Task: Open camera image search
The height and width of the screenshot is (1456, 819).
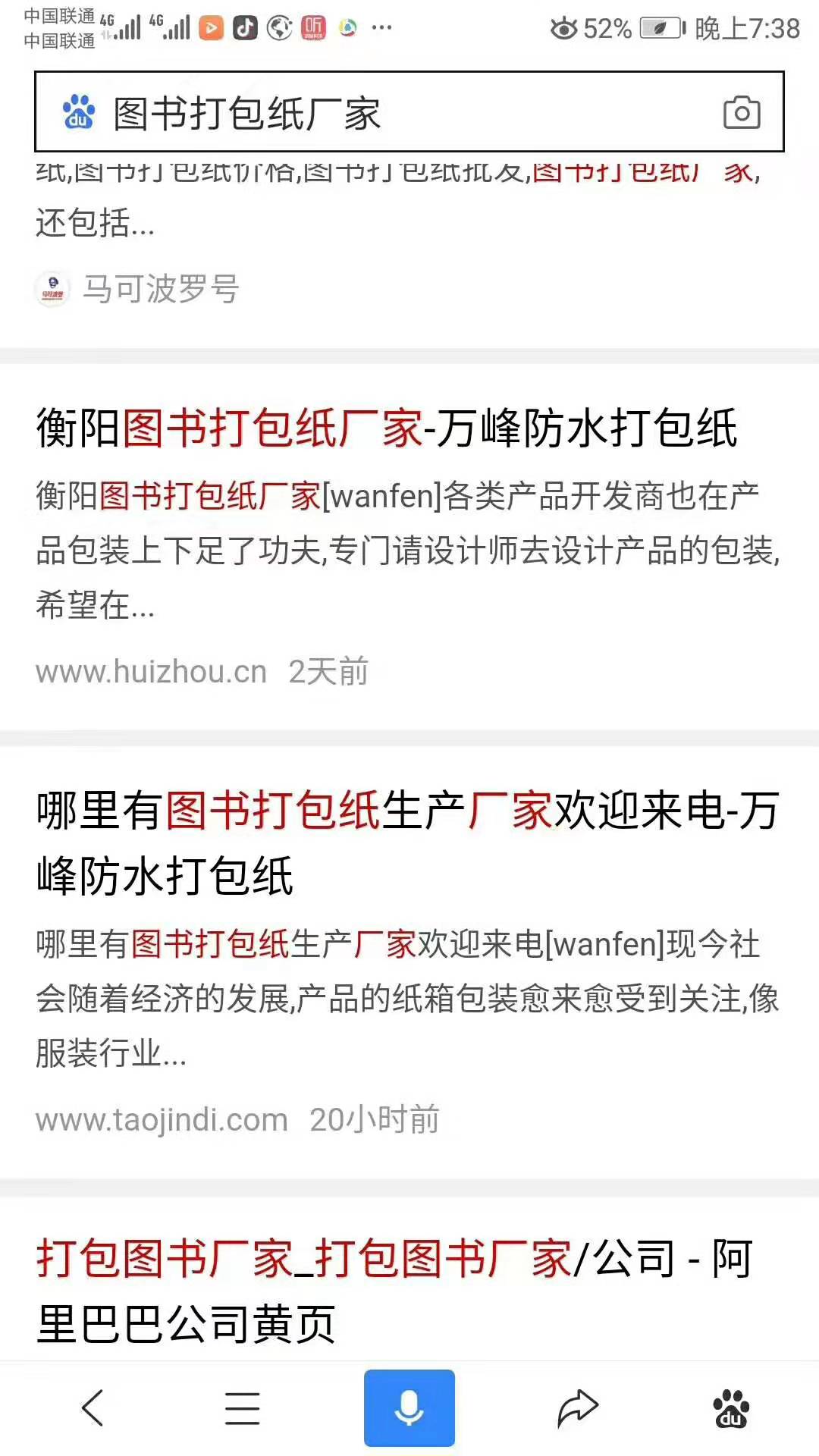Action: click(742, 113)
